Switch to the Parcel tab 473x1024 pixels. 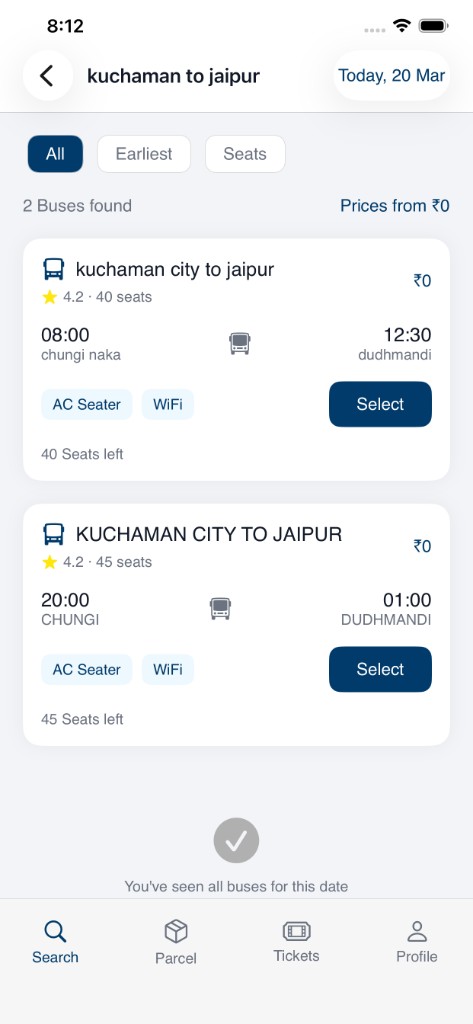[x=176, y=942]
